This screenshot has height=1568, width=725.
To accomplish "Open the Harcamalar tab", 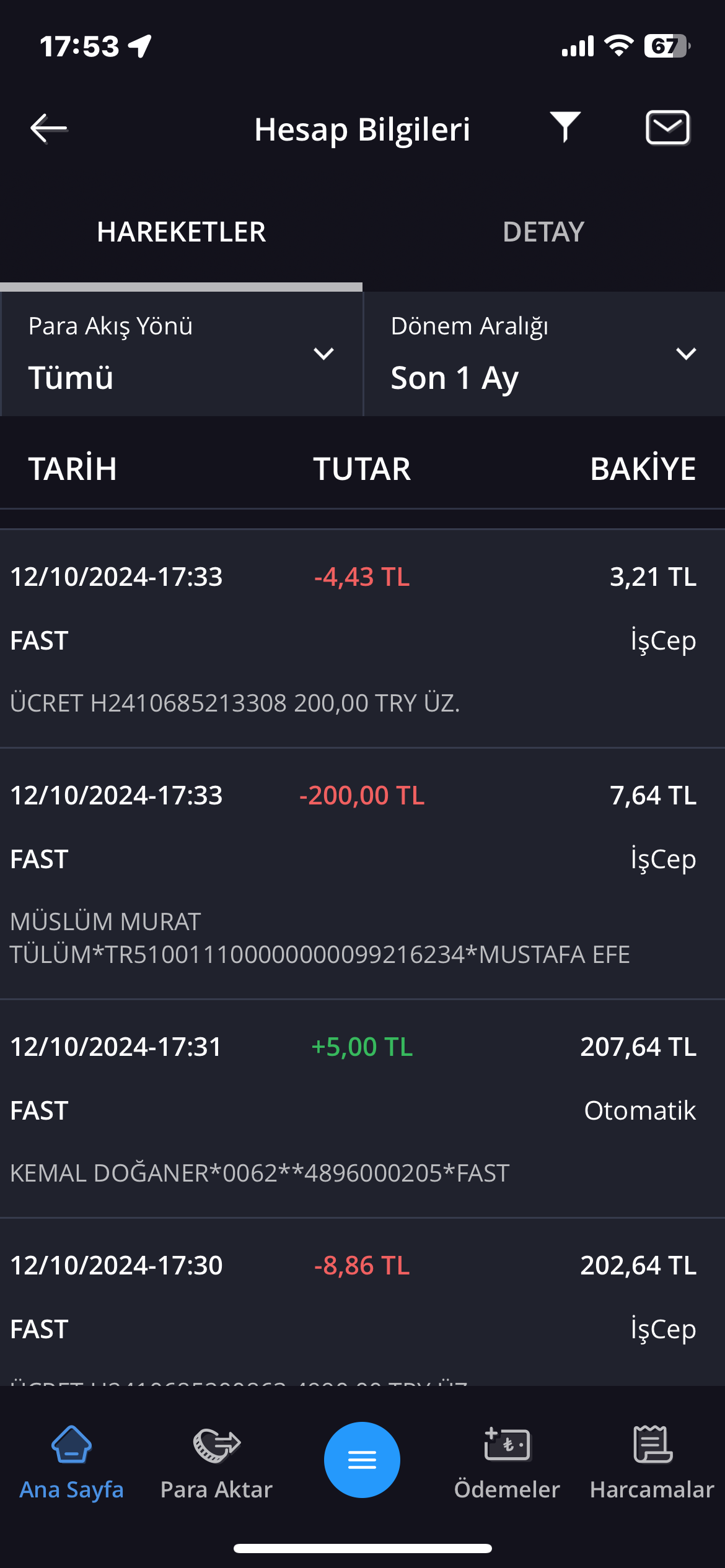I will point(652,1462).
